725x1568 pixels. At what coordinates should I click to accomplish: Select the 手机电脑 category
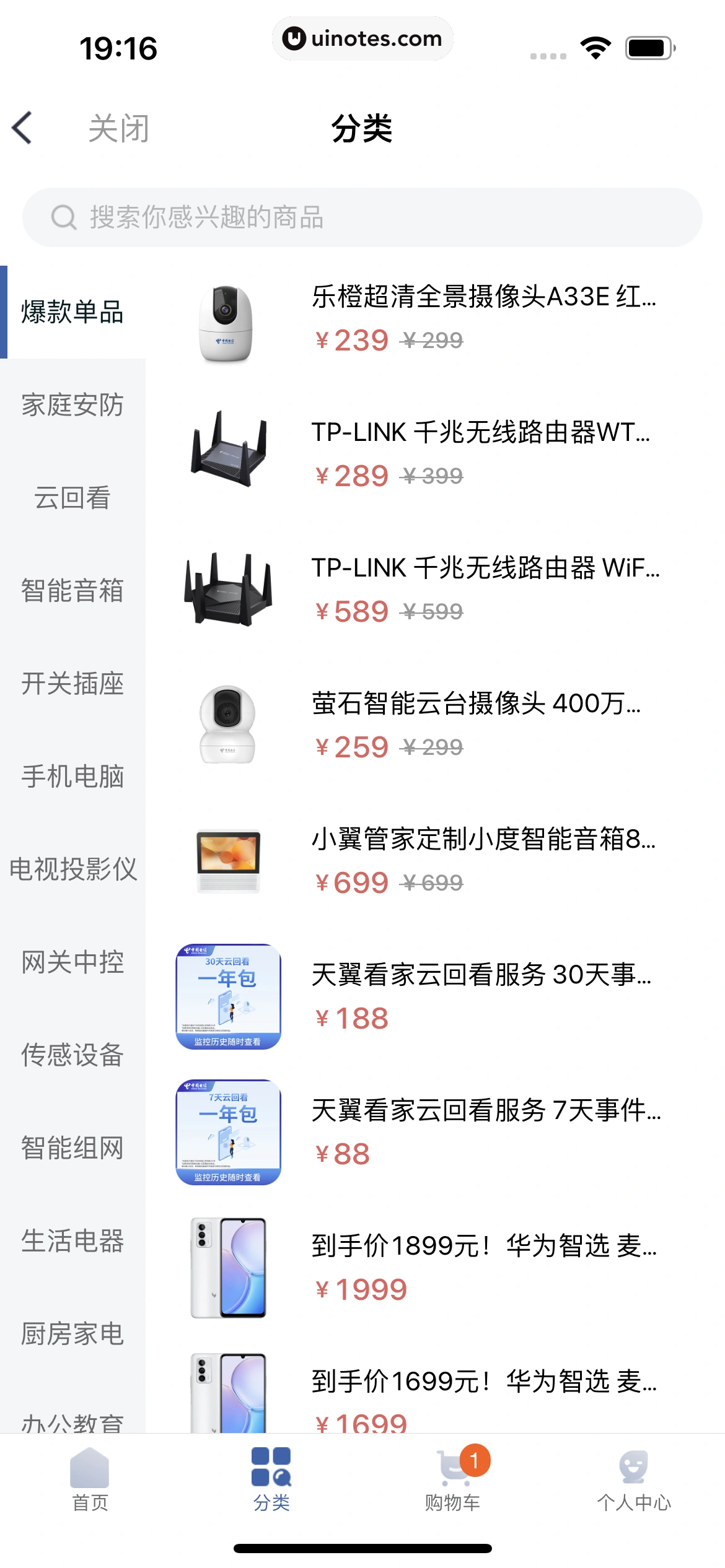(x=72, y=778)
